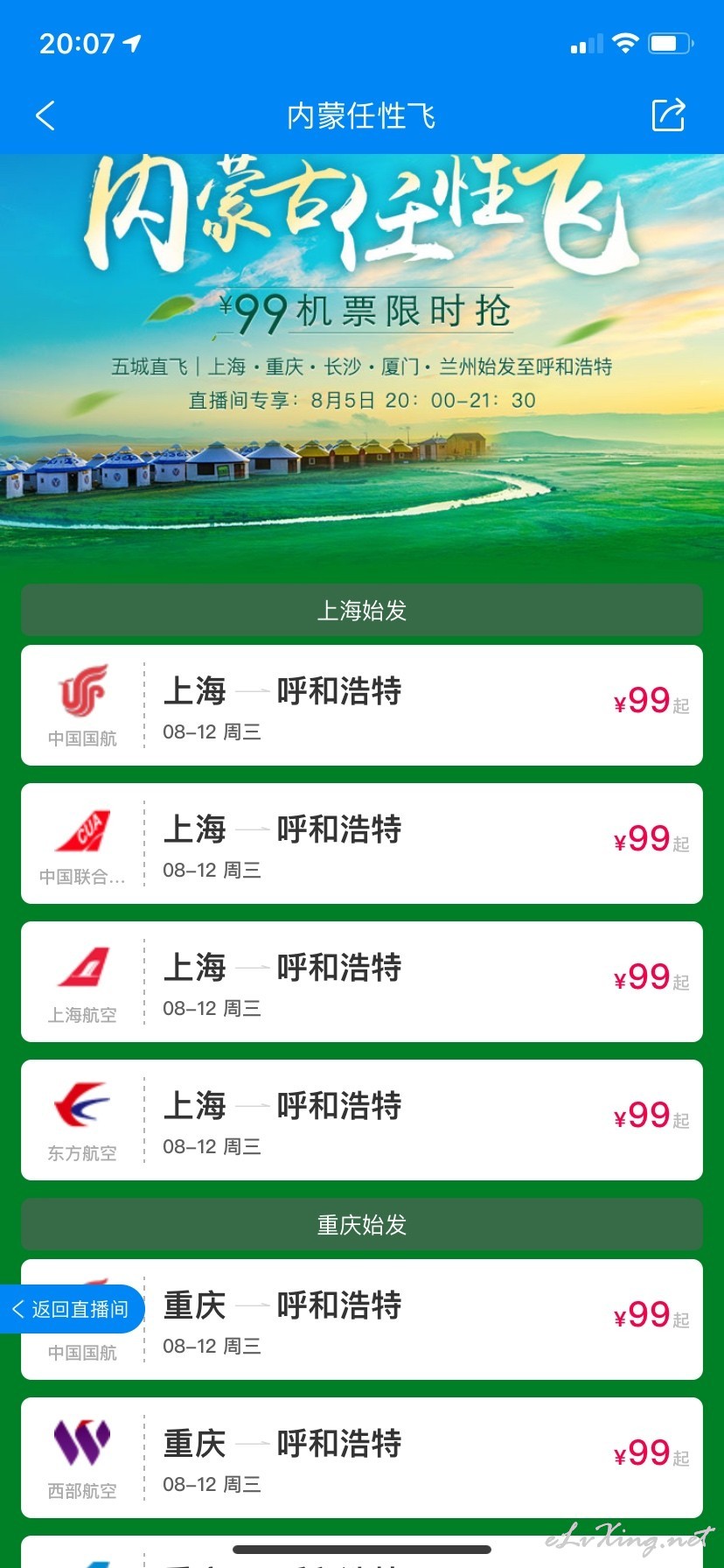The image size is (724, 1568).
Task: Select the 西部航空 重庆 to 呼和浩特 flight
Action: pyautogui.click(x=362, y=1458)
